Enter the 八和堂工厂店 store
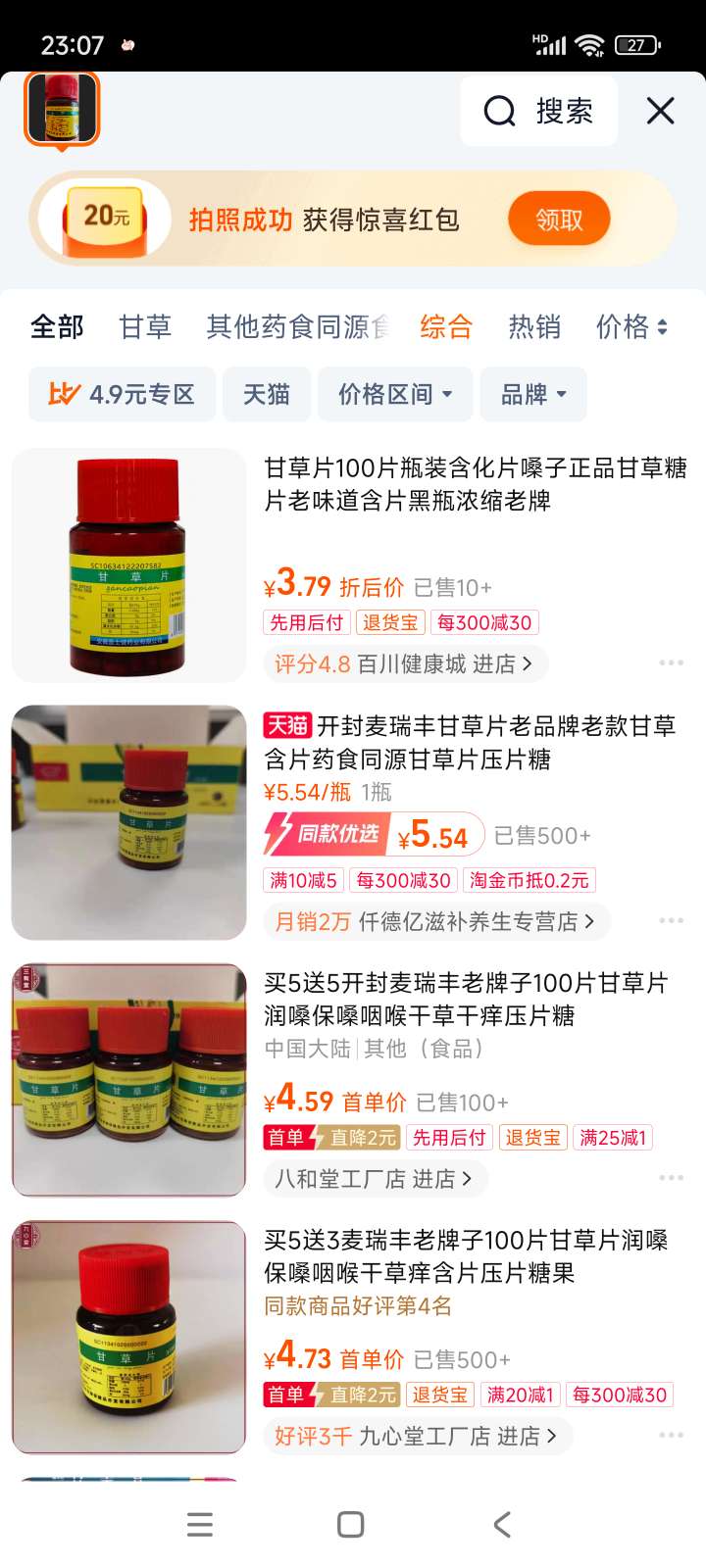This screenshot has width=706, height=1568. tap(375, 1179)
